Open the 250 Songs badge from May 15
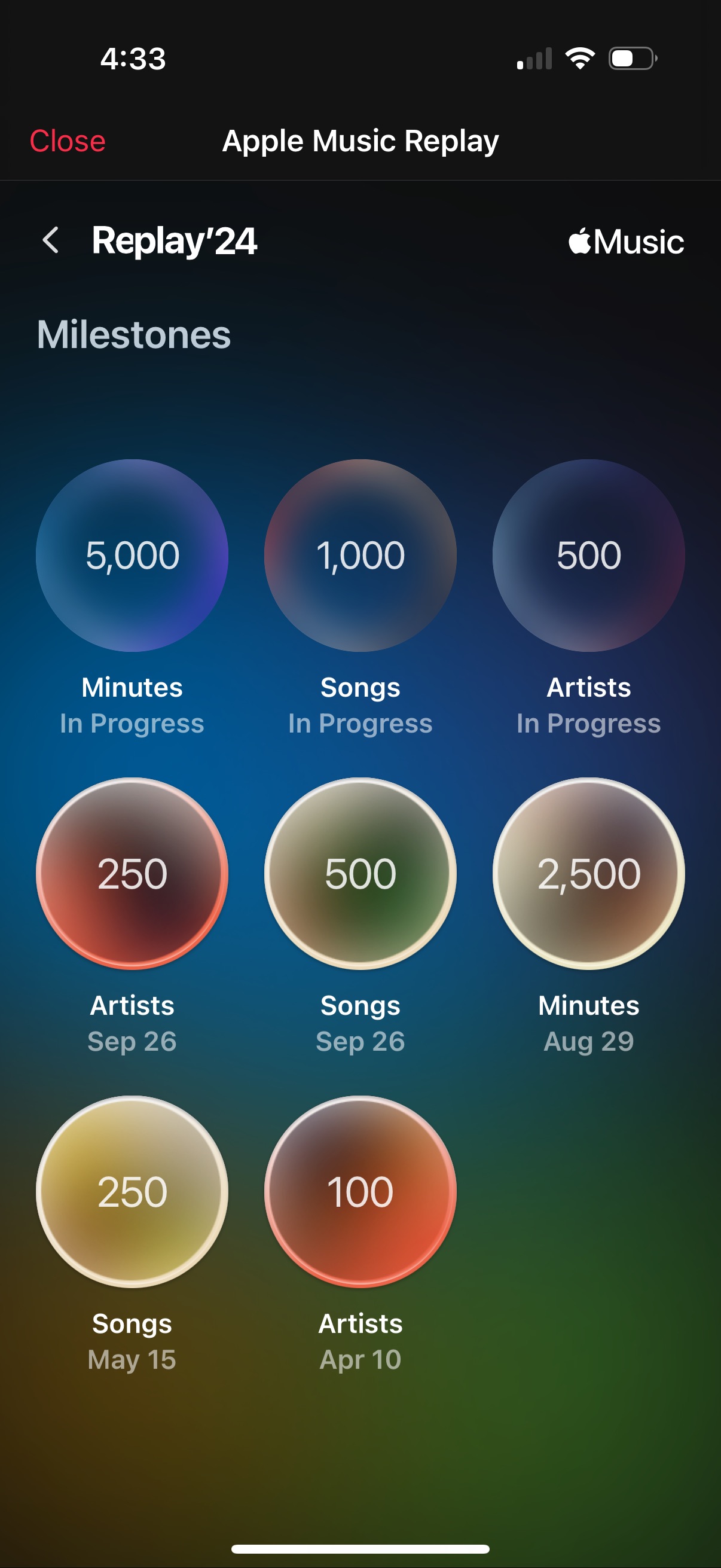The height and width of the screenshot is (1568, 721). [133, 1192]
